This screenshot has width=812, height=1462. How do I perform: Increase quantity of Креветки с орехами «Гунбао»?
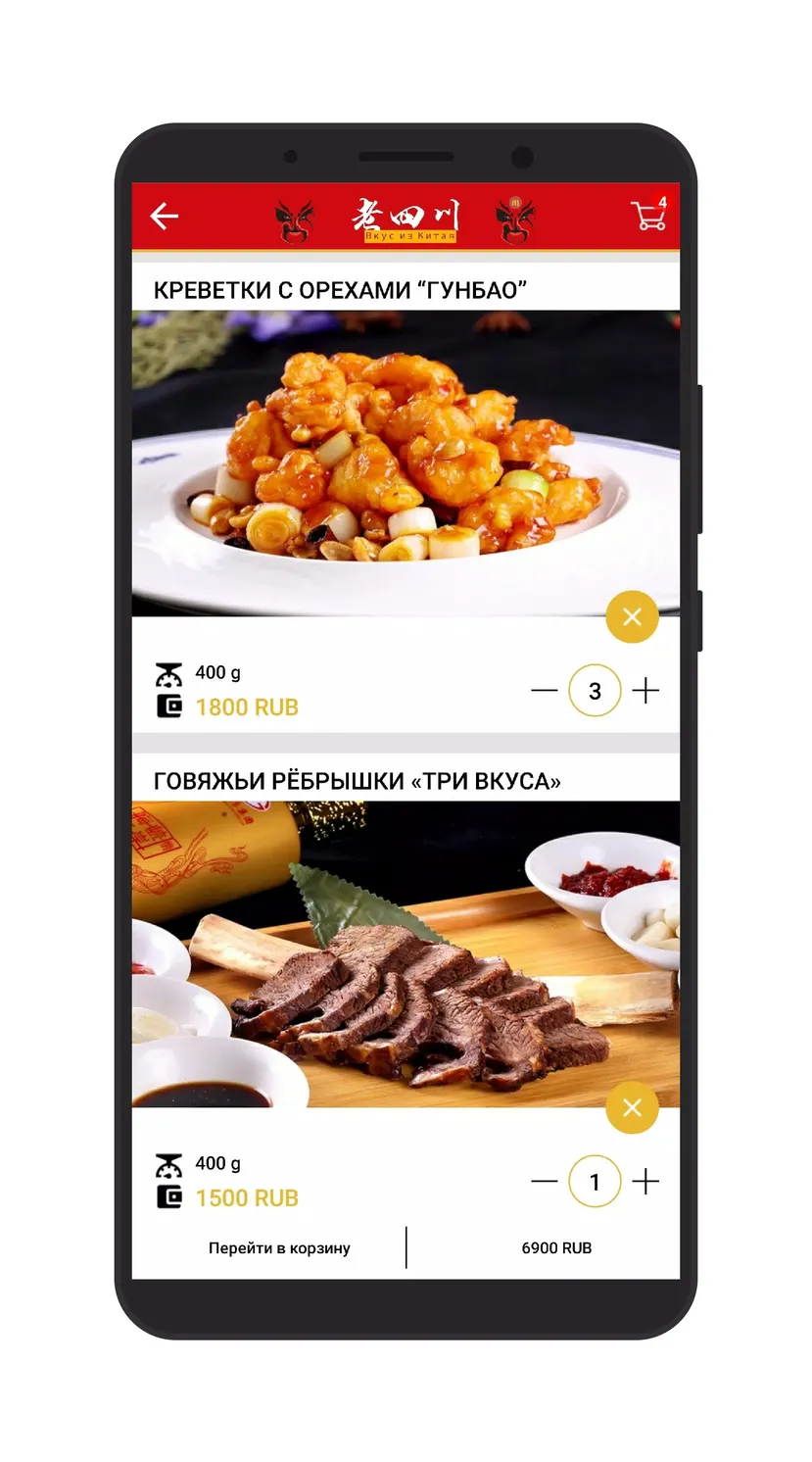(645, 691)
